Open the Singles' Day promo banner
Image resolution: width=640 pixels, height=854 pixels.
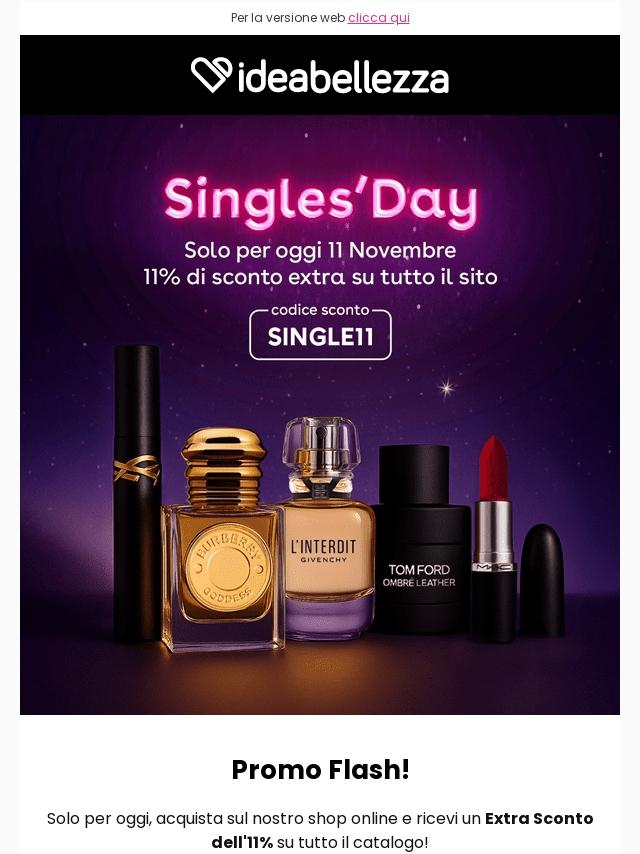(x=320, y=414)
